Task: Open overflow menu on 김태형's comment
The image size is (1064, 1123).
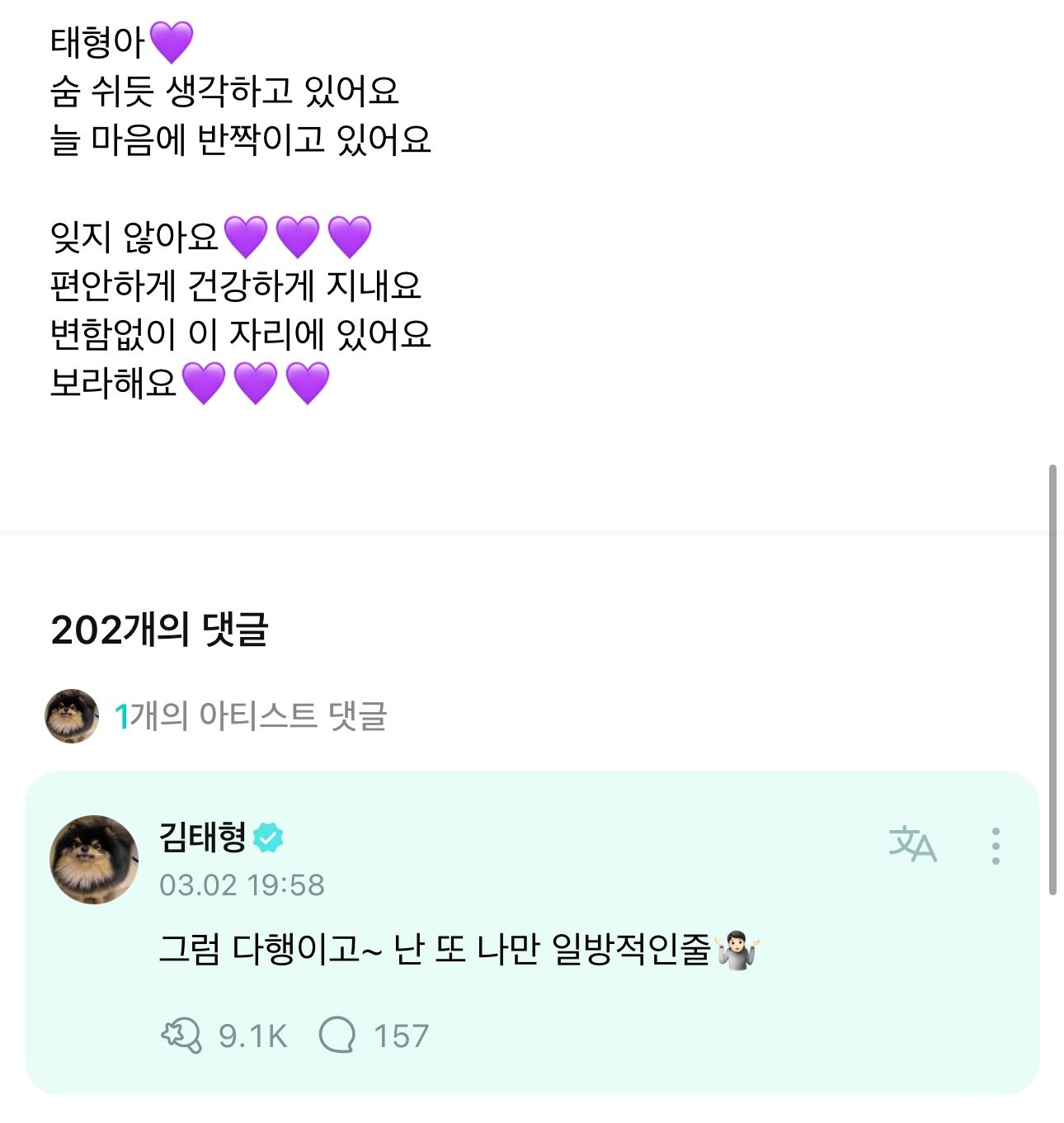Action: pos(996,846)
